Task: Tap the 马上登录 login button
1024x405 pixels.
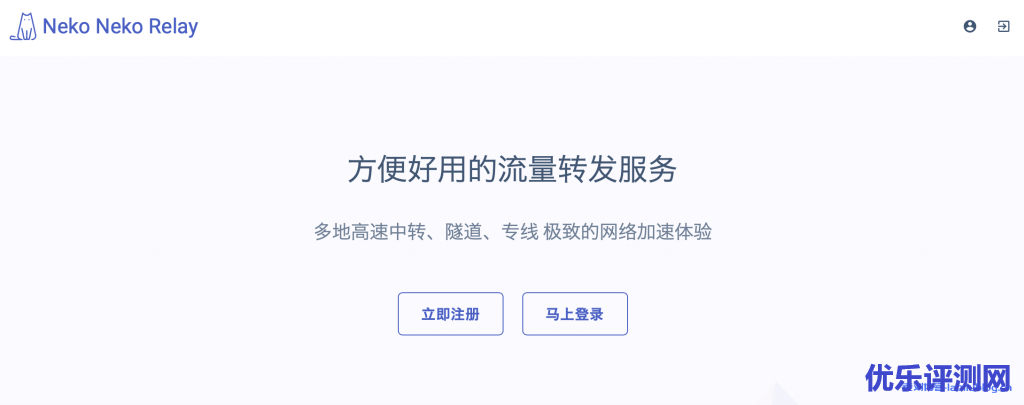Action: point(575,314)
